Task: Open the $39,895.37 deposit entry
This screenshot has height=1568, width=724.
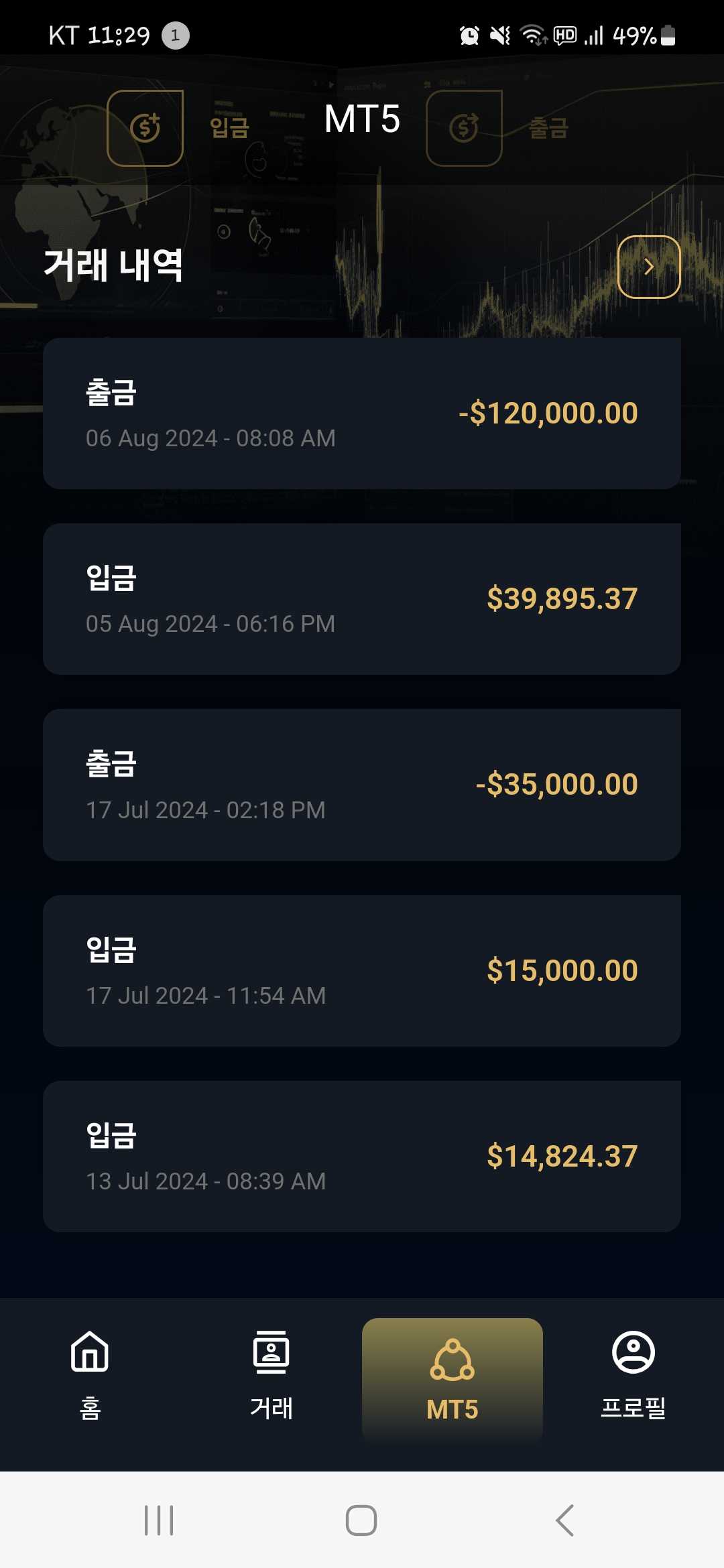Action: pyautogui.click(x=362, y=599)
